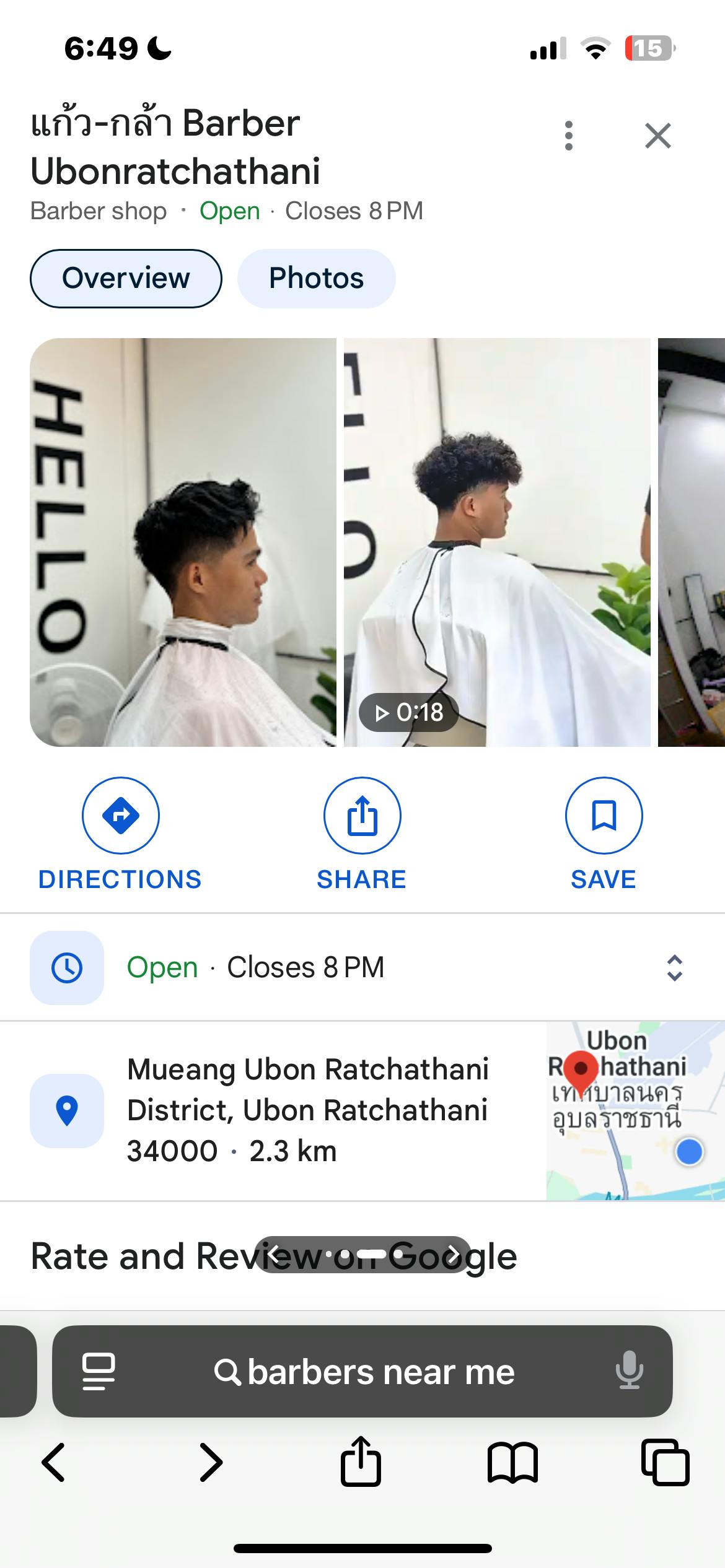
Task: Share this barber shop listing
Action: pyautogui.click(x=362, y=834)
